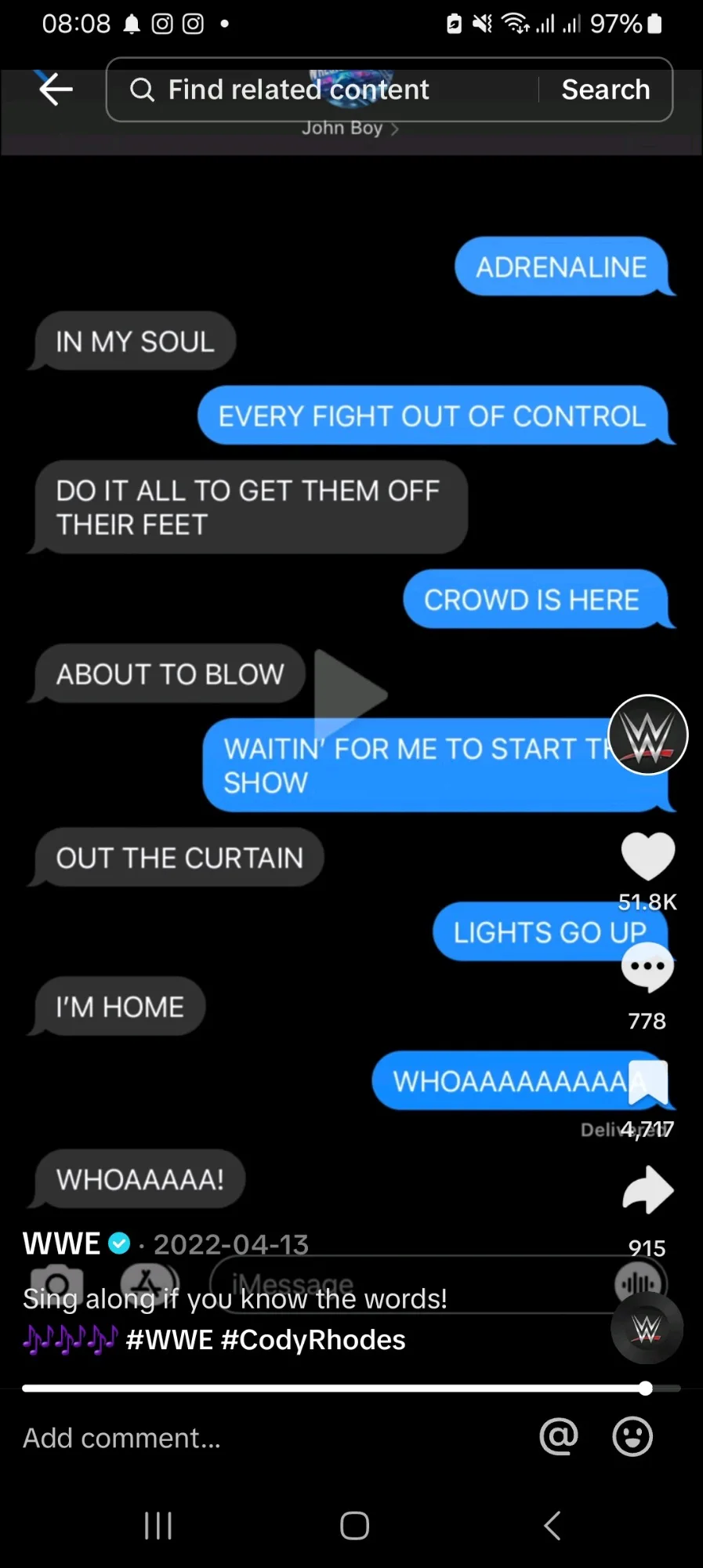Share the video with the arrow icon

[x=647, y=1190]
